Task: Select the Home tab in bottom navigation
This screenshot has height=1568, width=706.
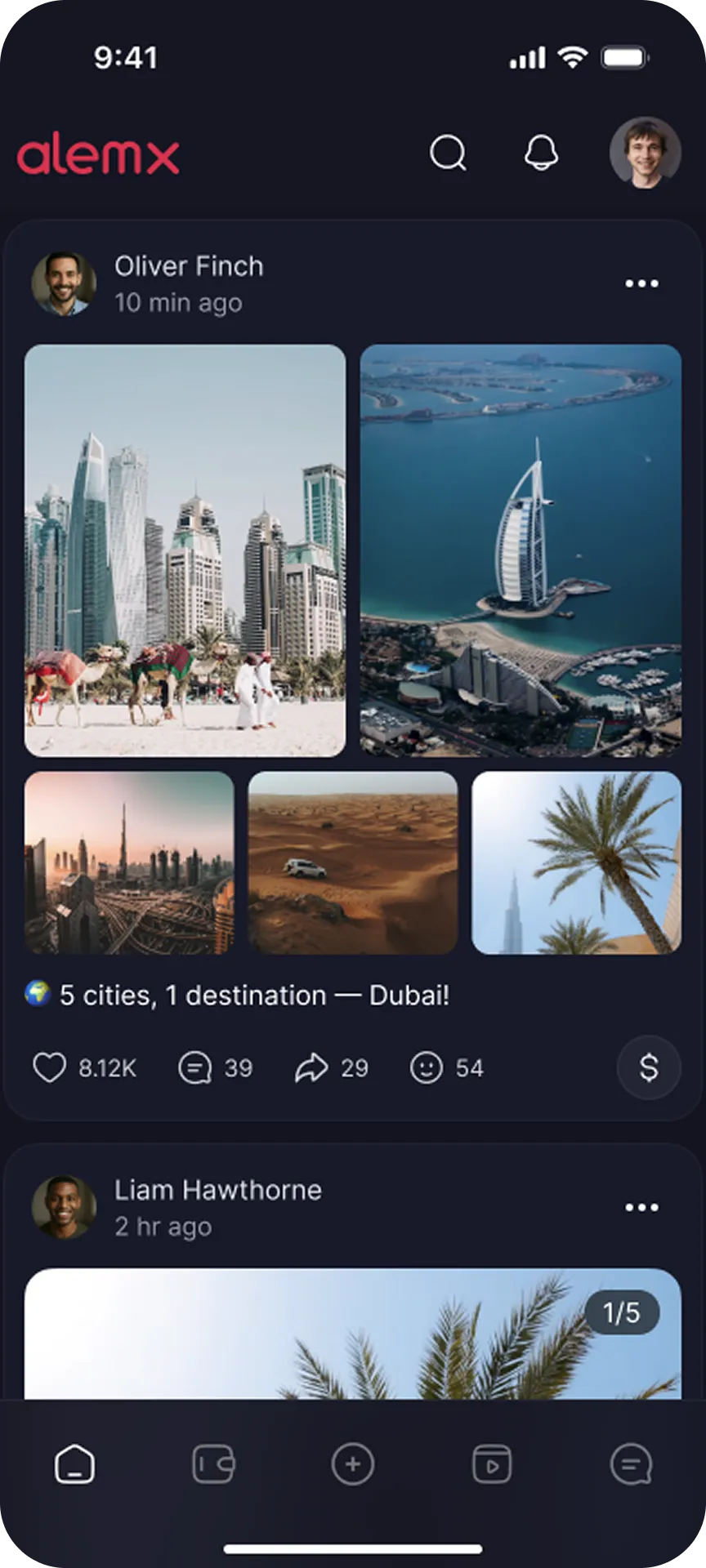Action: [74, 1463]
